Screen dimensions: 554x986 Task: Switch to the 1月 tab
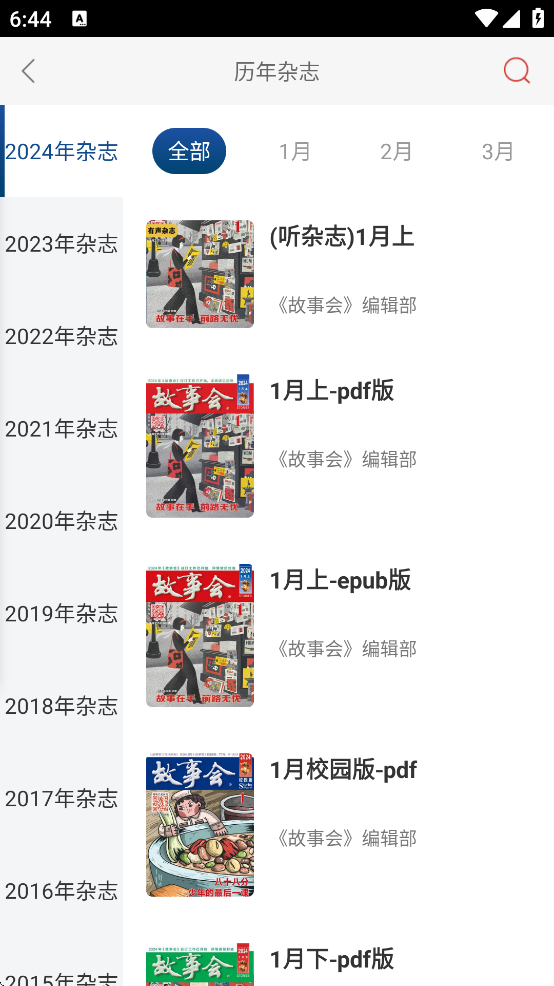point(294,152)
